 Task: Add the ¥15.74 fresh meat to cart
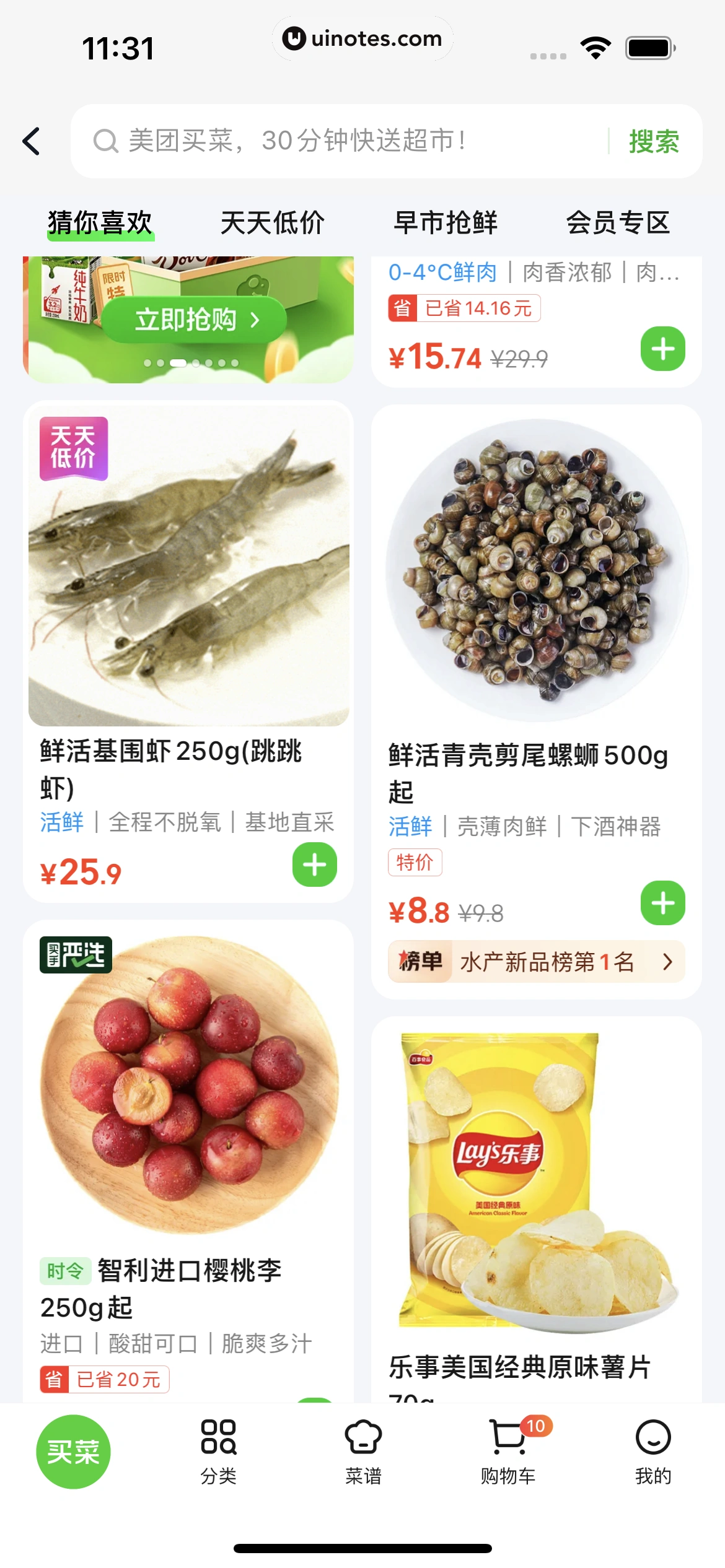662,349
